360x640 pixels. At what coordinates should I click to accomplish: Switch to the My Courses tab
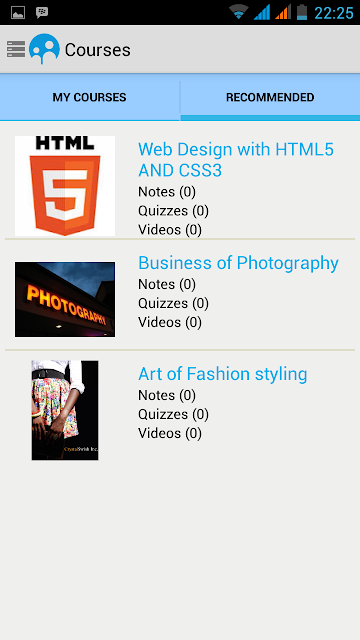(x=89, y=98)
